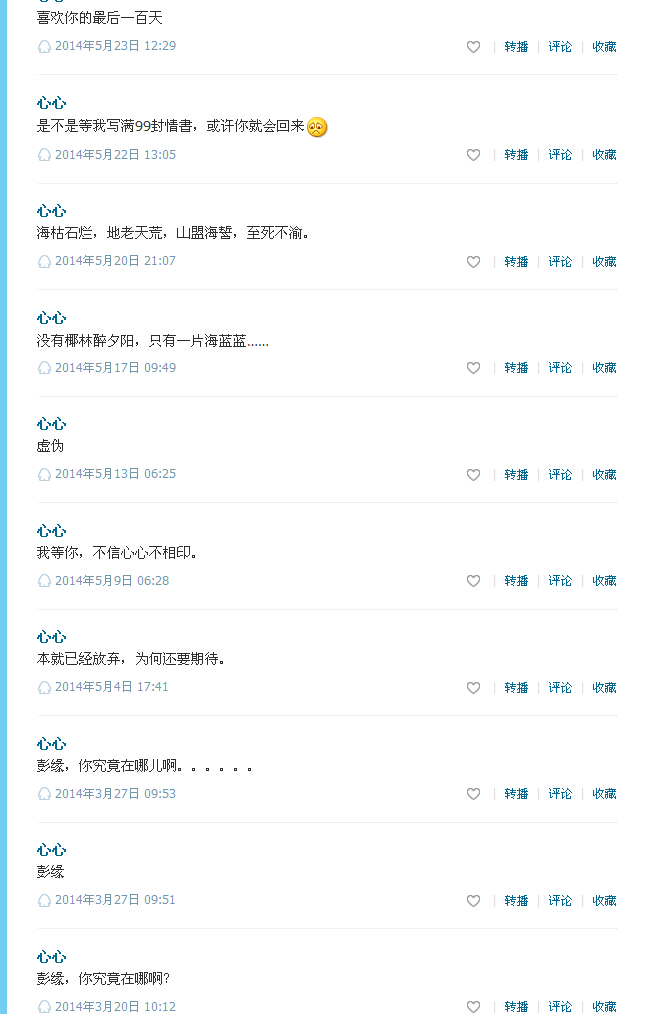The width and height of the screenshot is (646, 1014).
Task: Tap 转播 on the 没有椰林醉夕阳 post
Action: (x=516, y=368)
